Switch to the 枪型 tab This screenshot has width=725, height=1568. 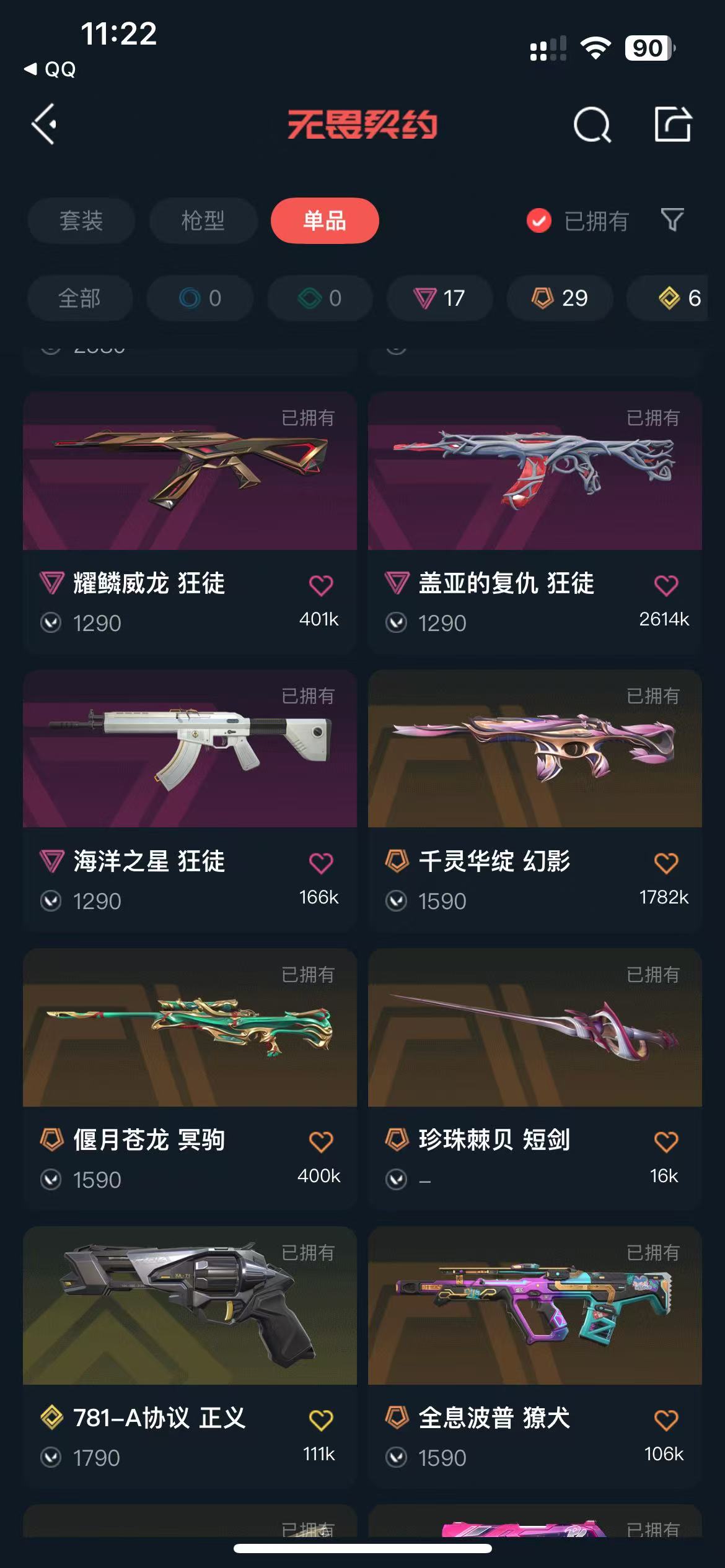click(x=203, y=220)
